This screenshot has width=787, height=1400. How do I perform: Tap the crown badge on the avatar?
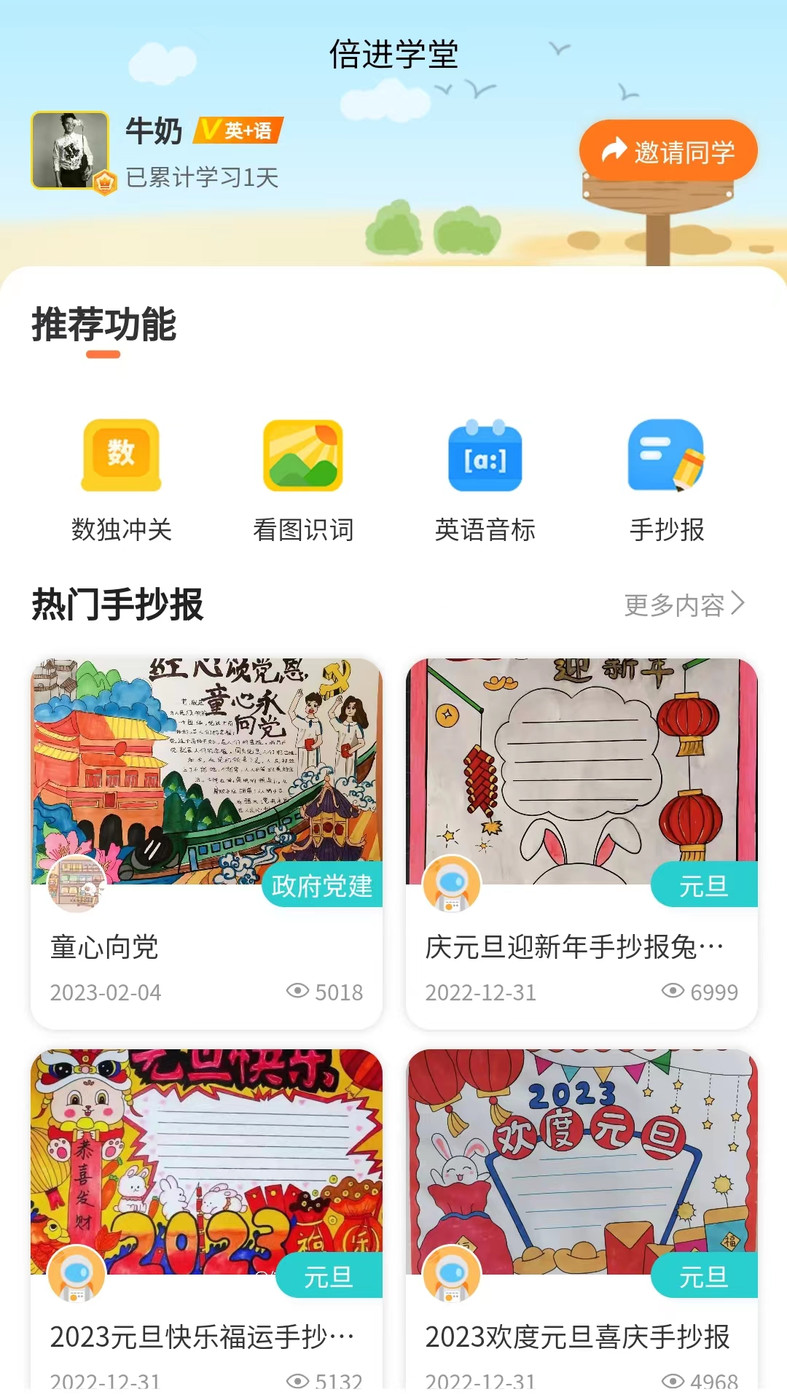(106, 181)
